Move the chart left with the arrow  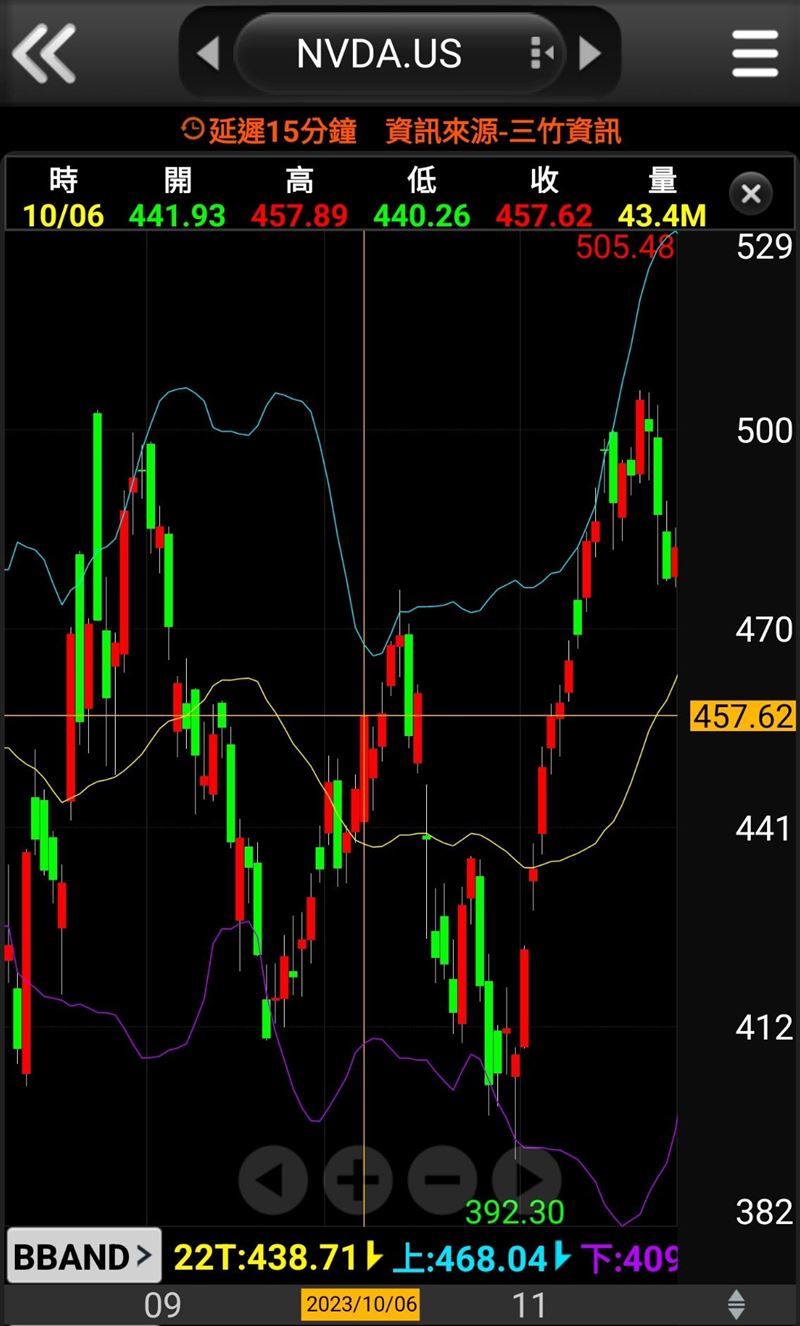tap(273, 1180)
